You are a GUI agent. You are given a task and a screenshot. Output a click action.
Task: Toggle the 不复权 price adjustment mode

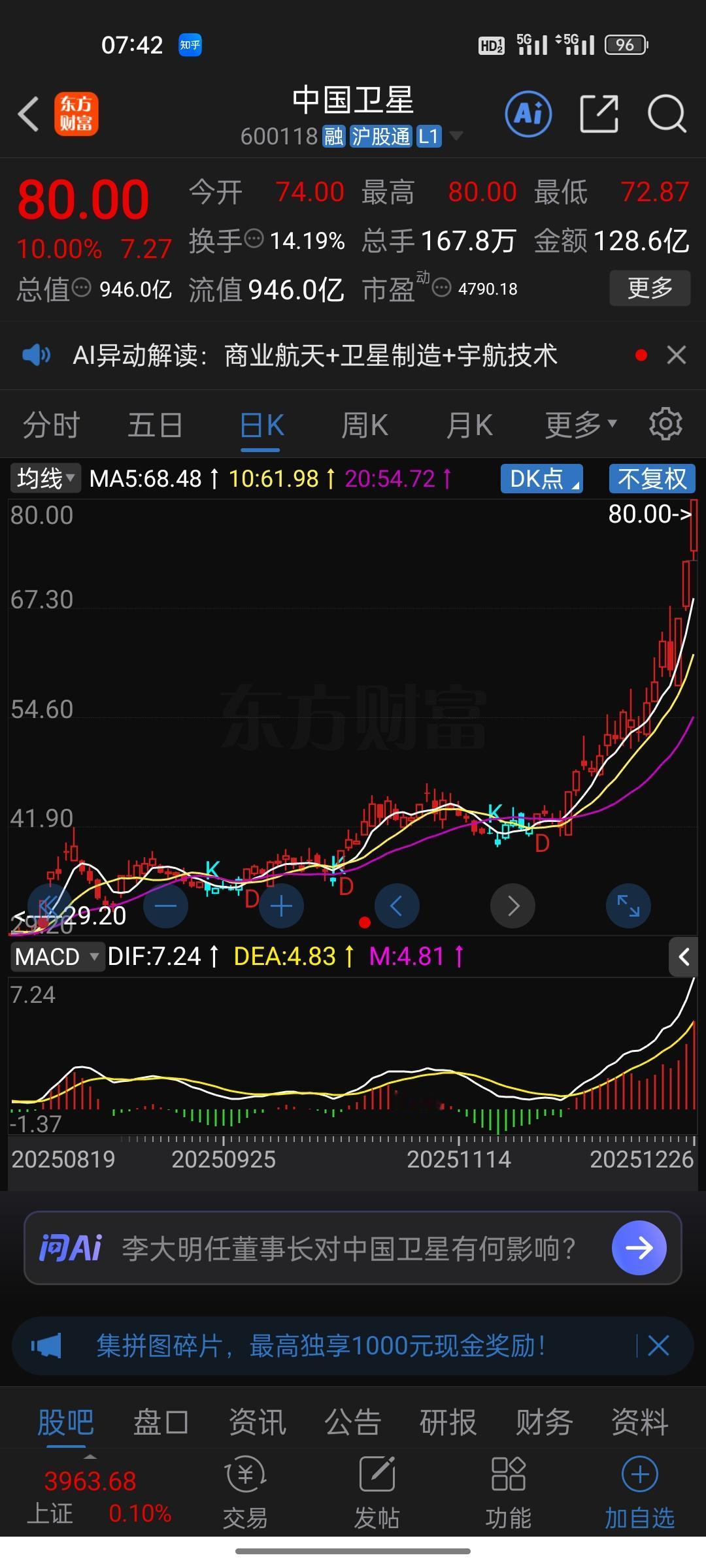(651, 479)
